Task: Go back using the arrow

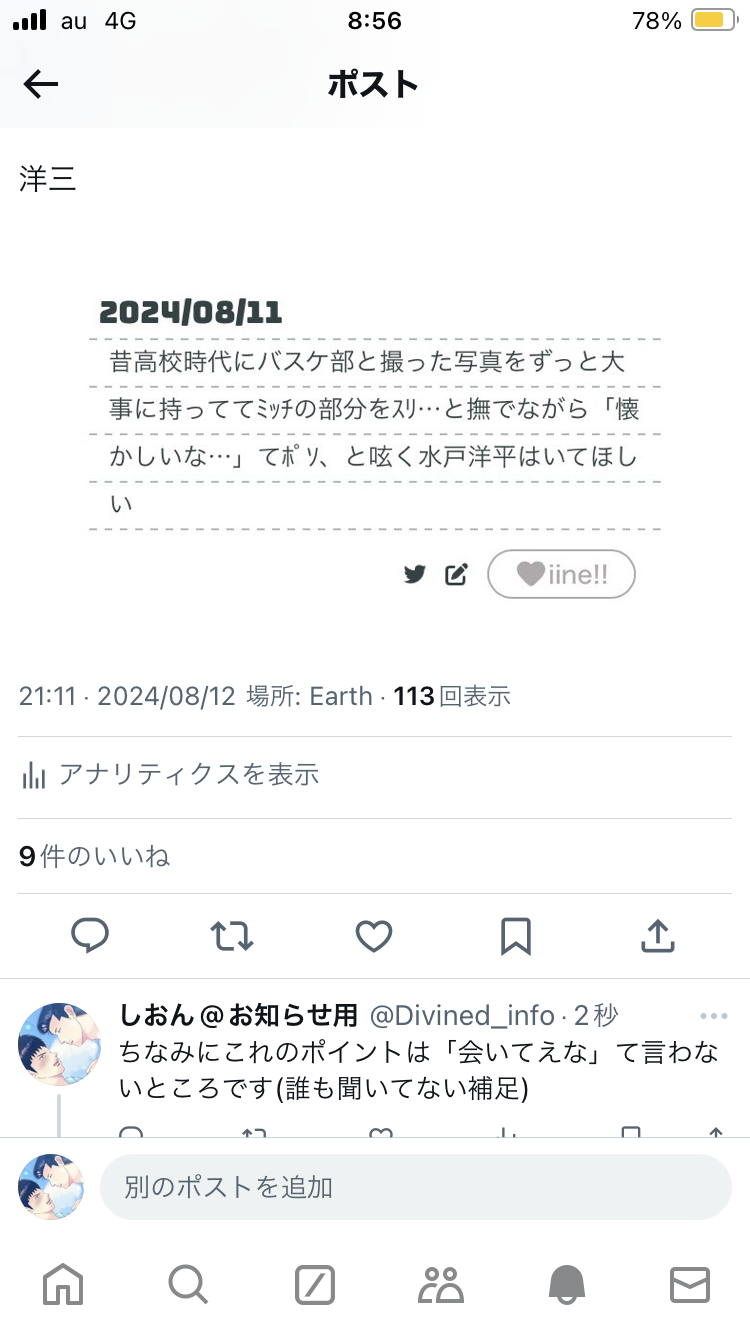Action: point(41,85)
